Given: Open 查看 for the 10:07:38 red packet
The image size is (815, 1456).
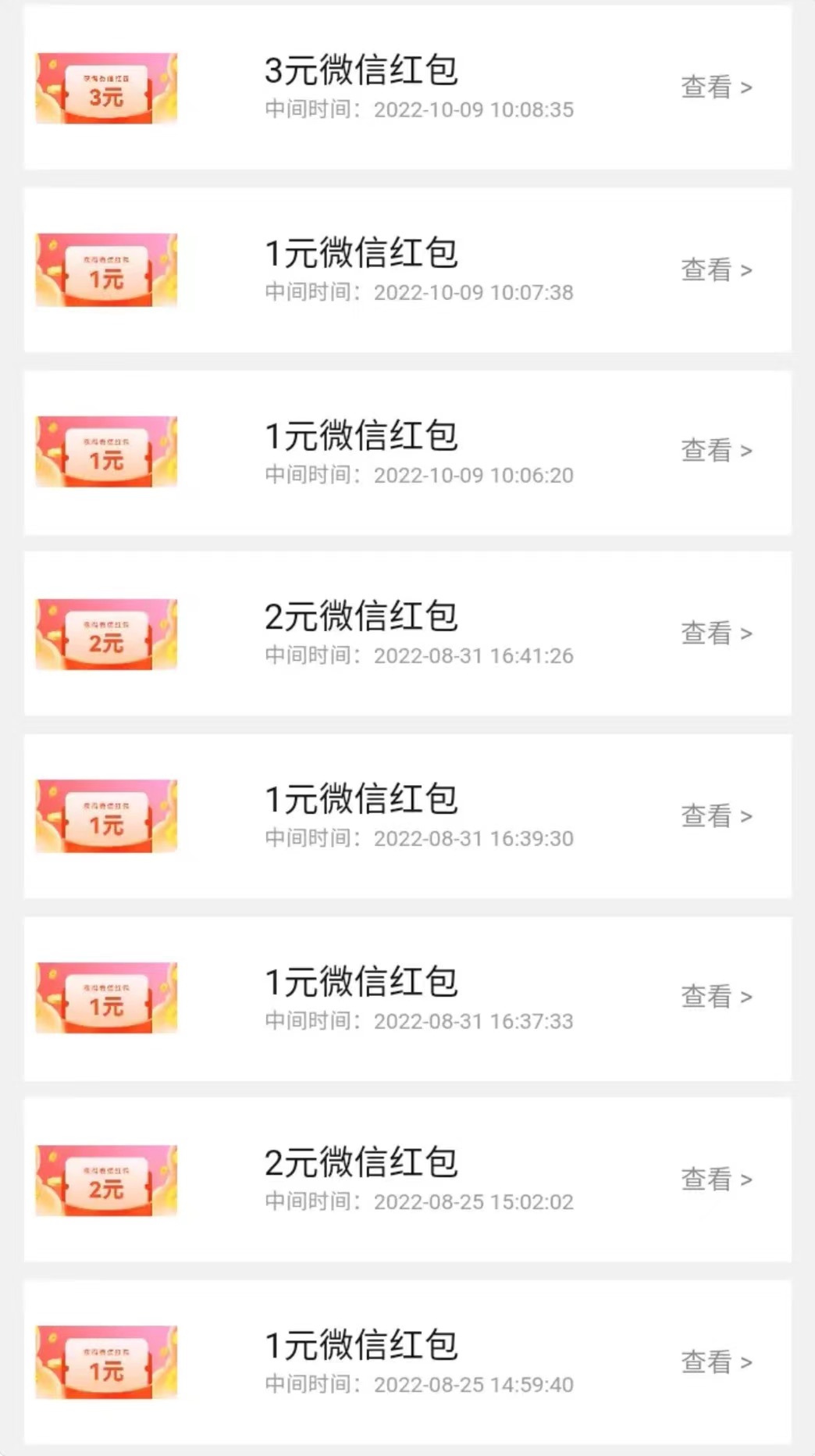Looking at the screenshot, I should click(716, 270).
